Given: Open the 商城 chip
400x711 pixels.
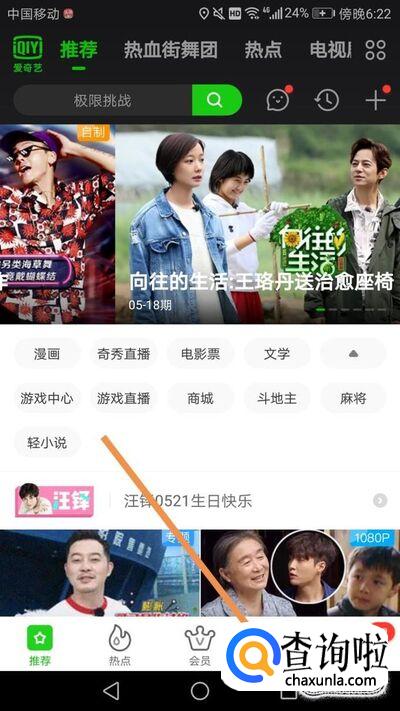Looking at the screenshot, I should (x=200, y=398).
